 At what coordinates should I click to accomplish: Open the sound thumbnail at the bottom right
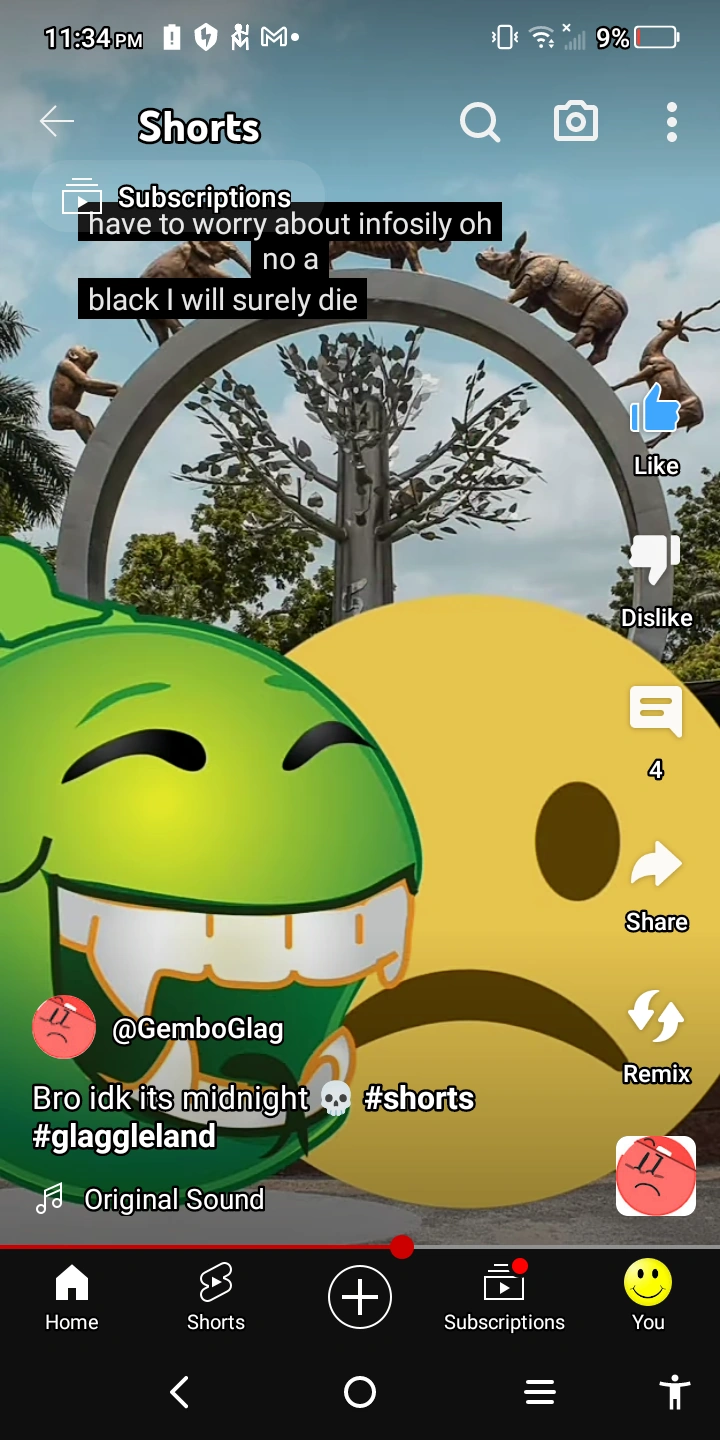click(x=656, y=1176)
